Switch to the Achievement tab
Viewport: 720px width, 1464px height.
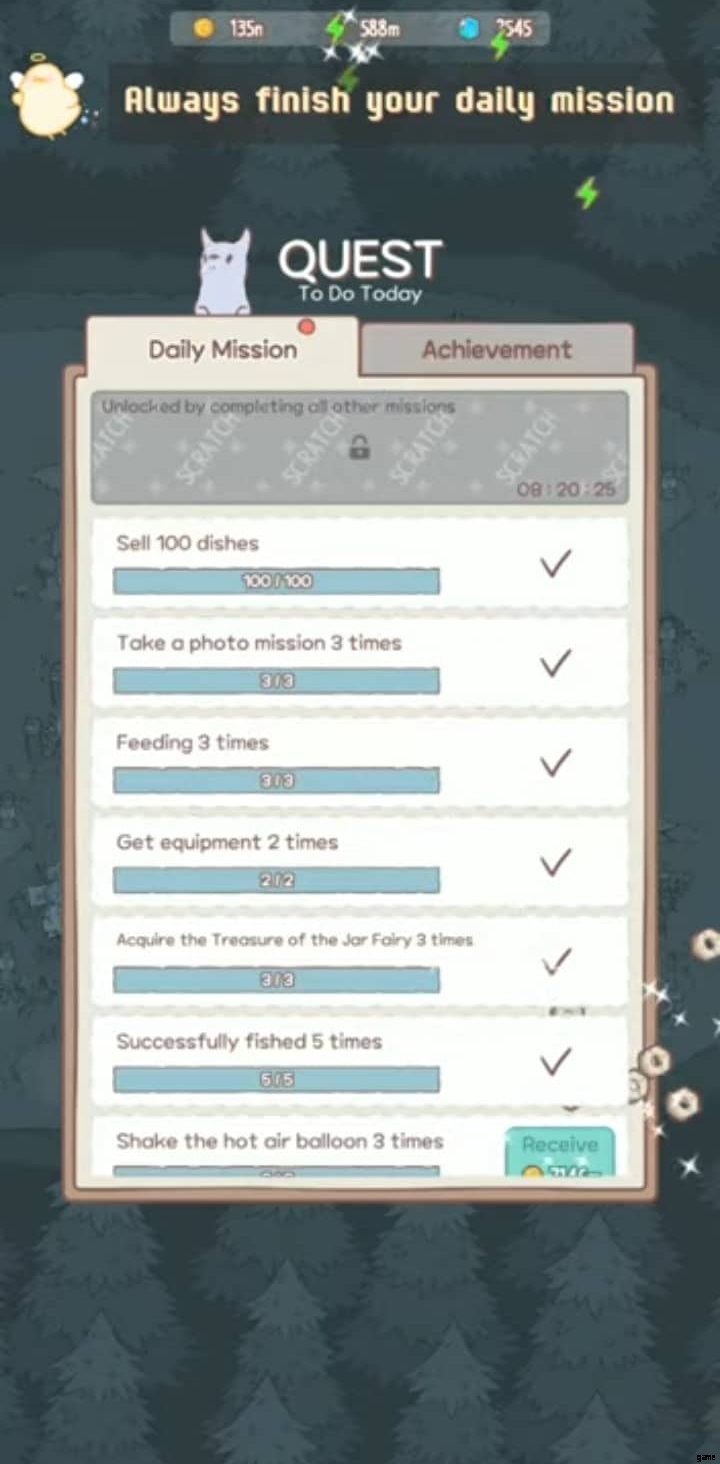(497, 349)
